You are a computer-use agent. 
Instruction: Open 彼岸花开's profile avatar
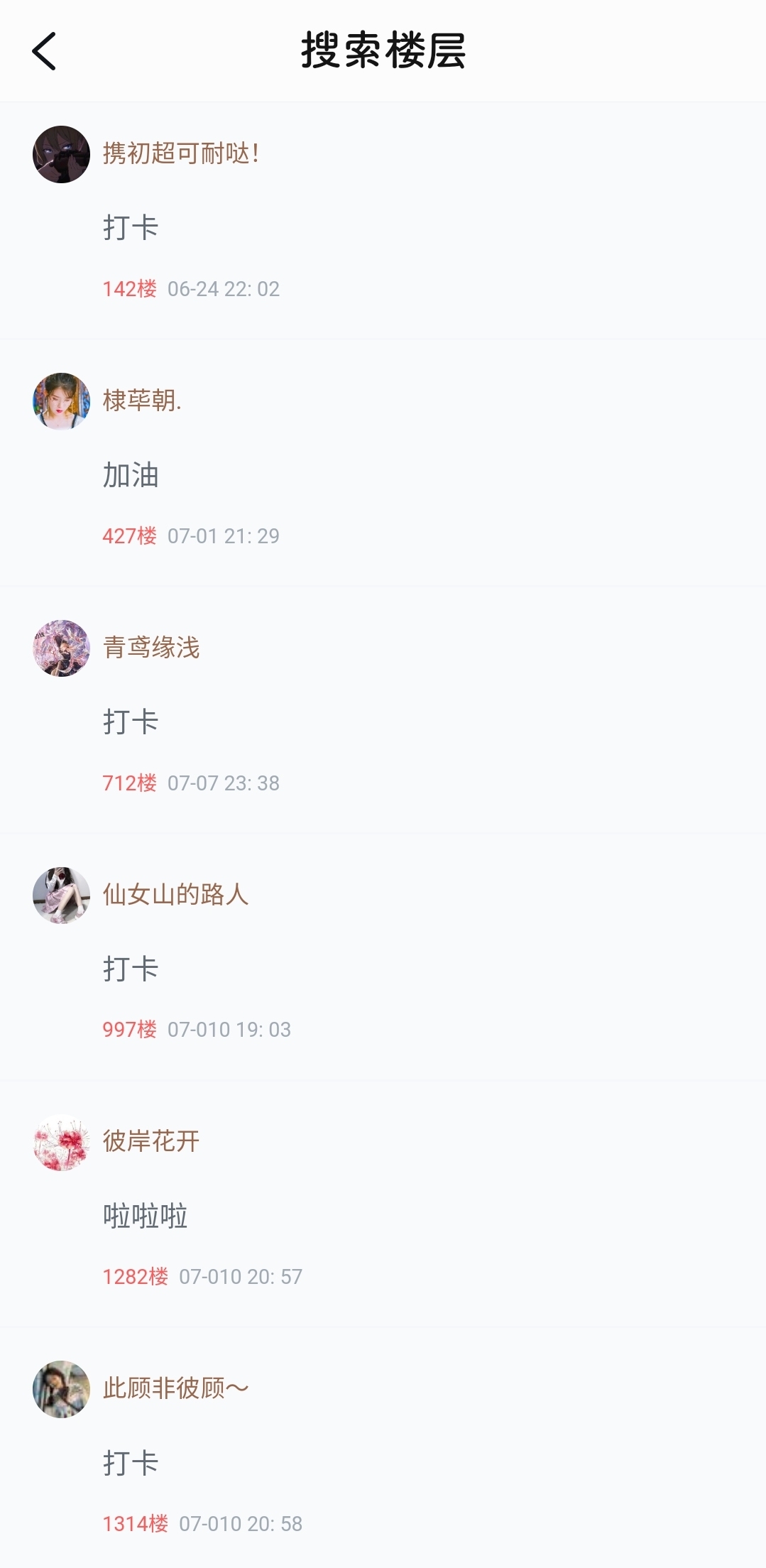pos(61,1142)
